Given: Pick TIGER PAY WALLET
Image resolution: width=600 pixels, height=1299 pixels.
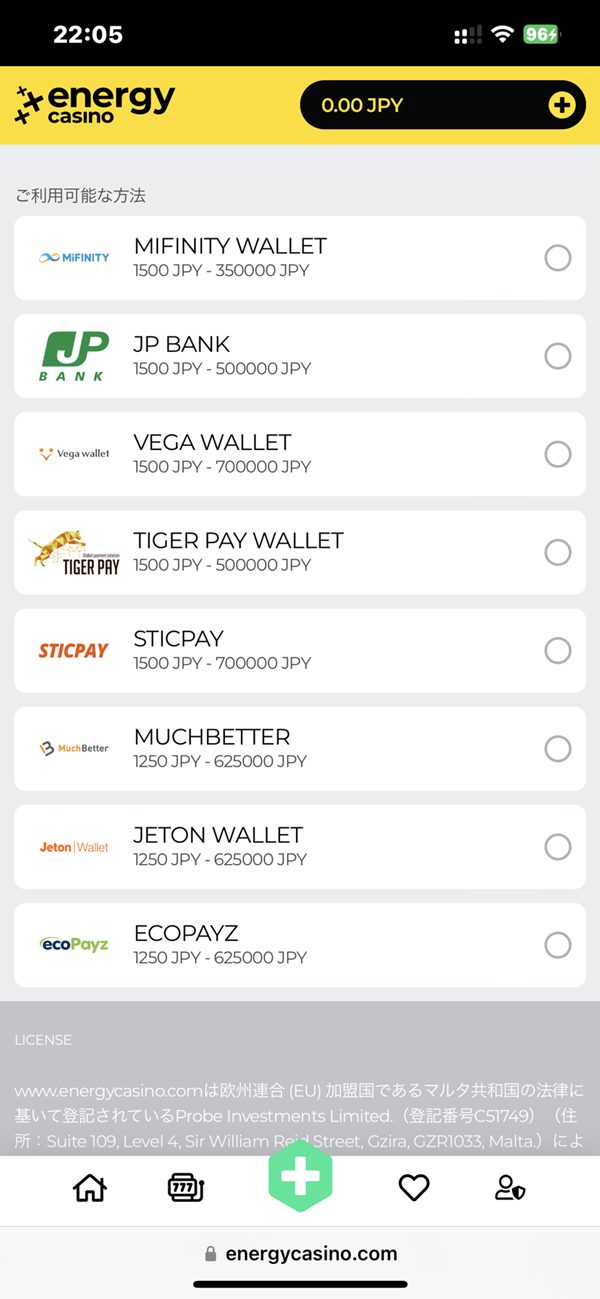Looking at the screenshot, I should pos(300,552).
